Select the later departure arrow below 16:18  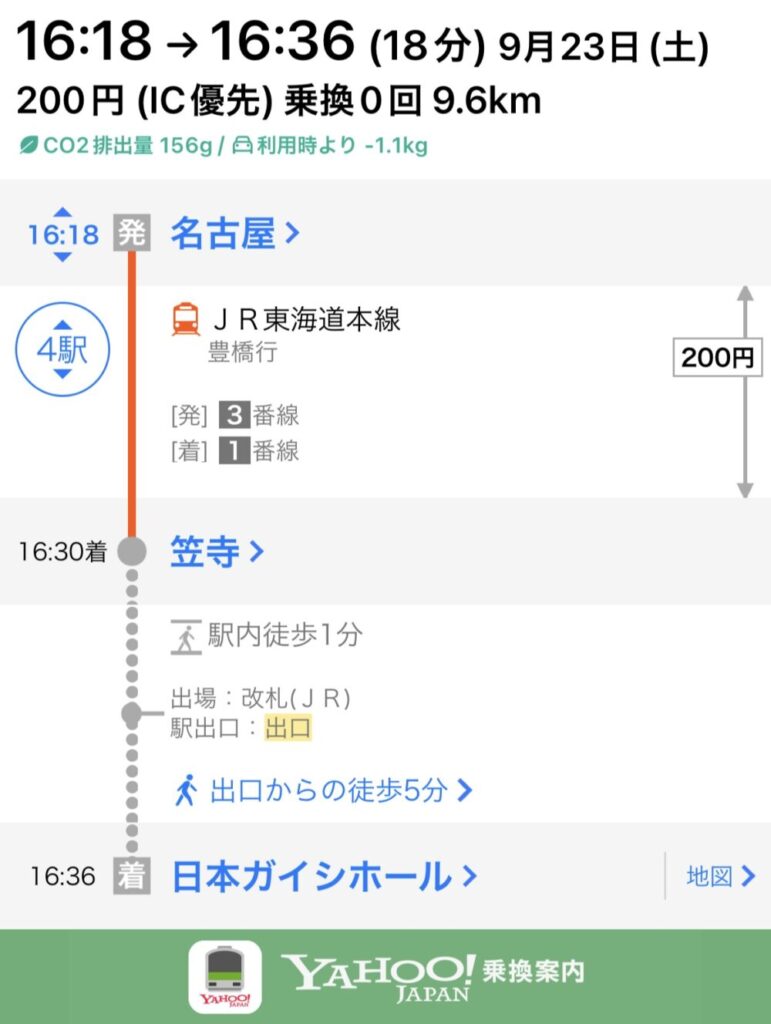[63, 257]
